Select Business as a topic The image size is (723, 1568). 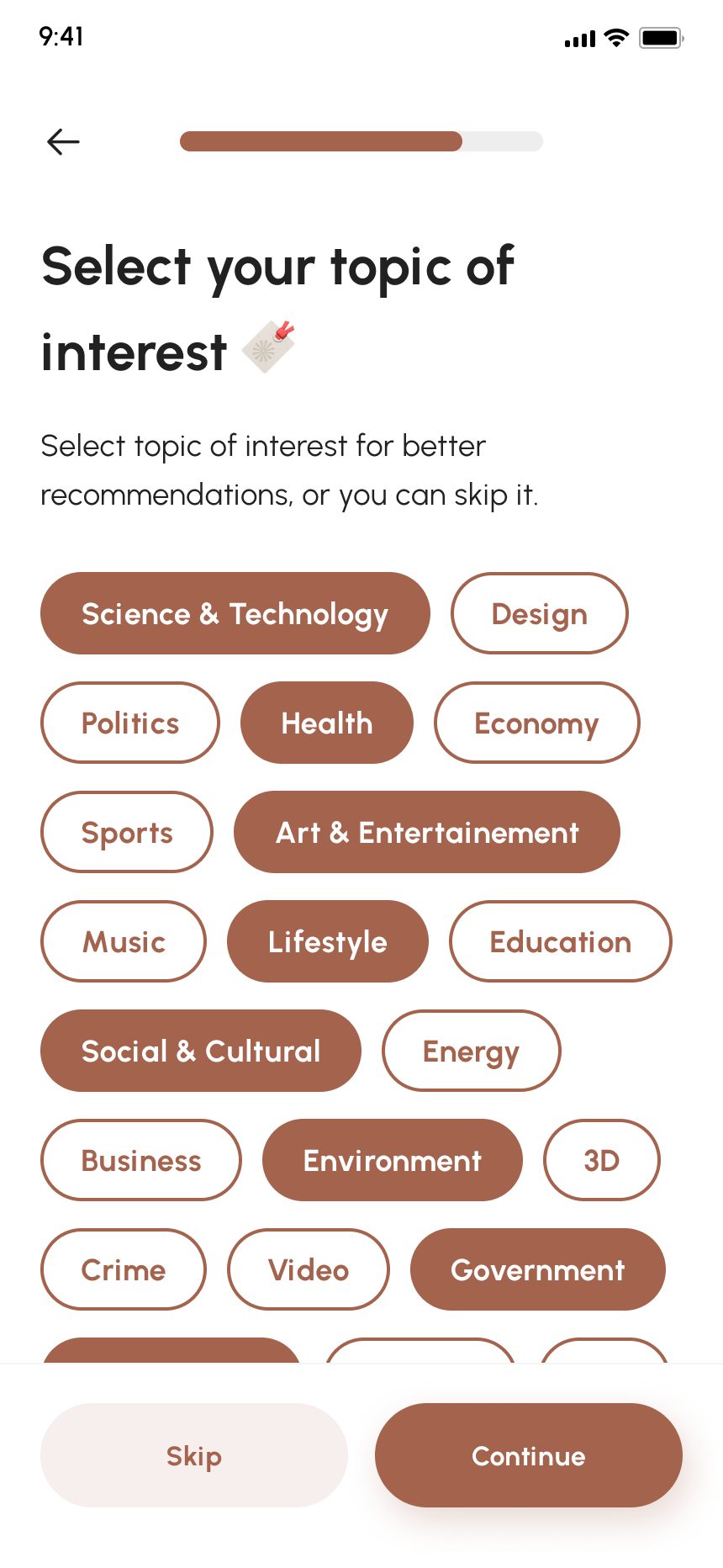tap(140, 1161)
